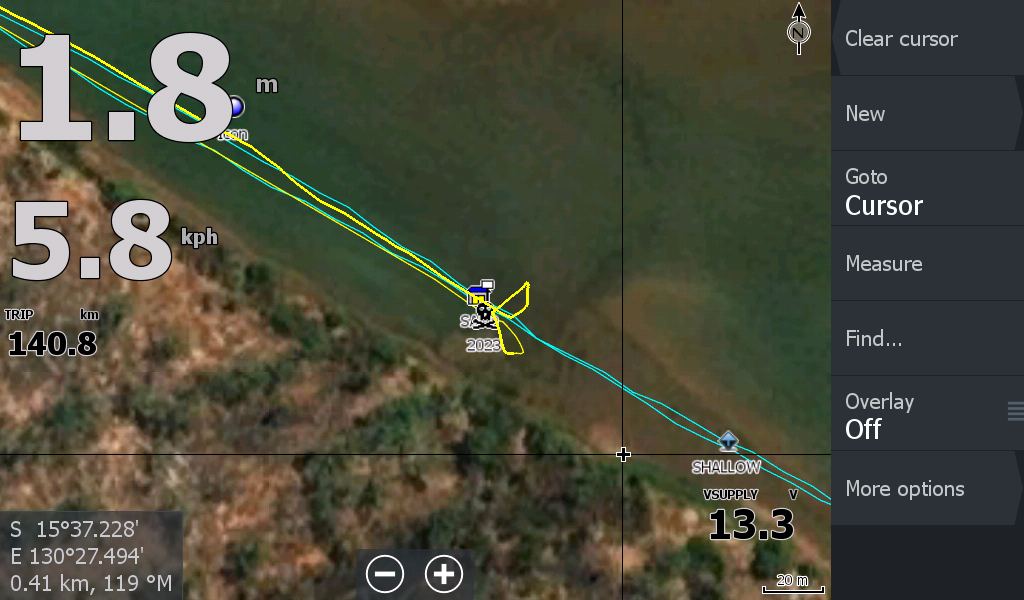Clear the cursor from the chart
1024x600 pixels.
click(925, 39)
